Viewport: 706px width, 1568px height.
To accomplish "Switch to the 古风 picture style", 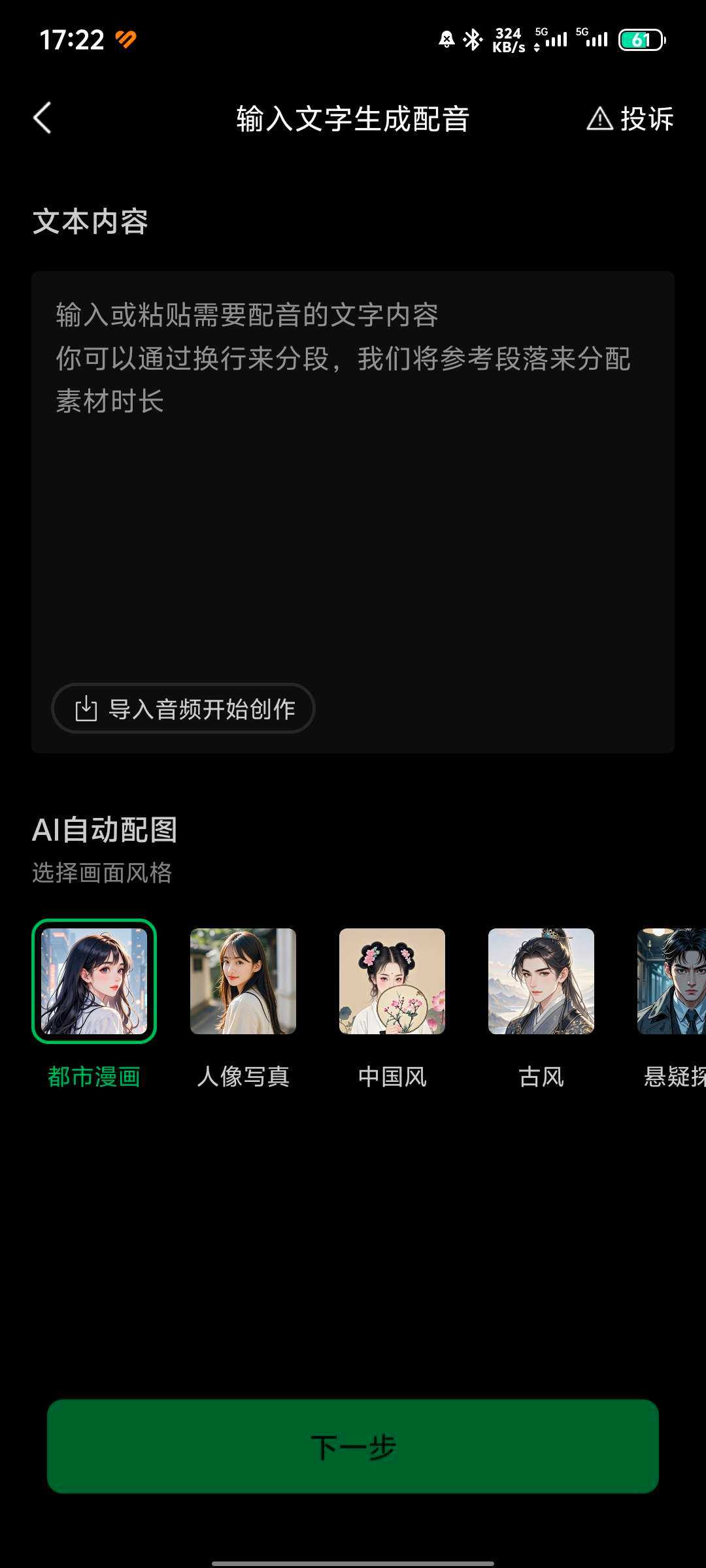I will (541, 981).
